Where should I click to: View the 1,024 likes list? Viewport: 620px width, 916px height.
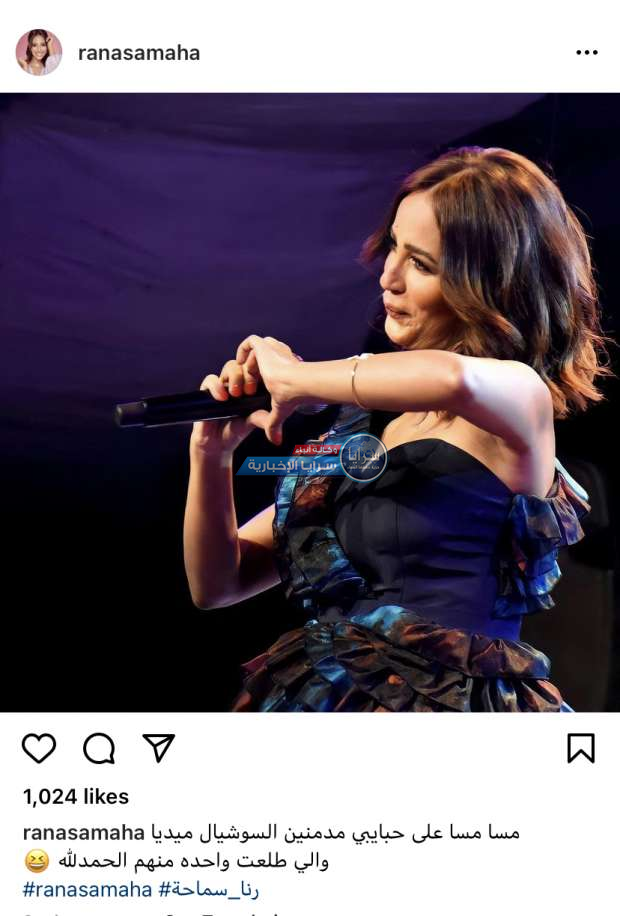coord(76,797)
